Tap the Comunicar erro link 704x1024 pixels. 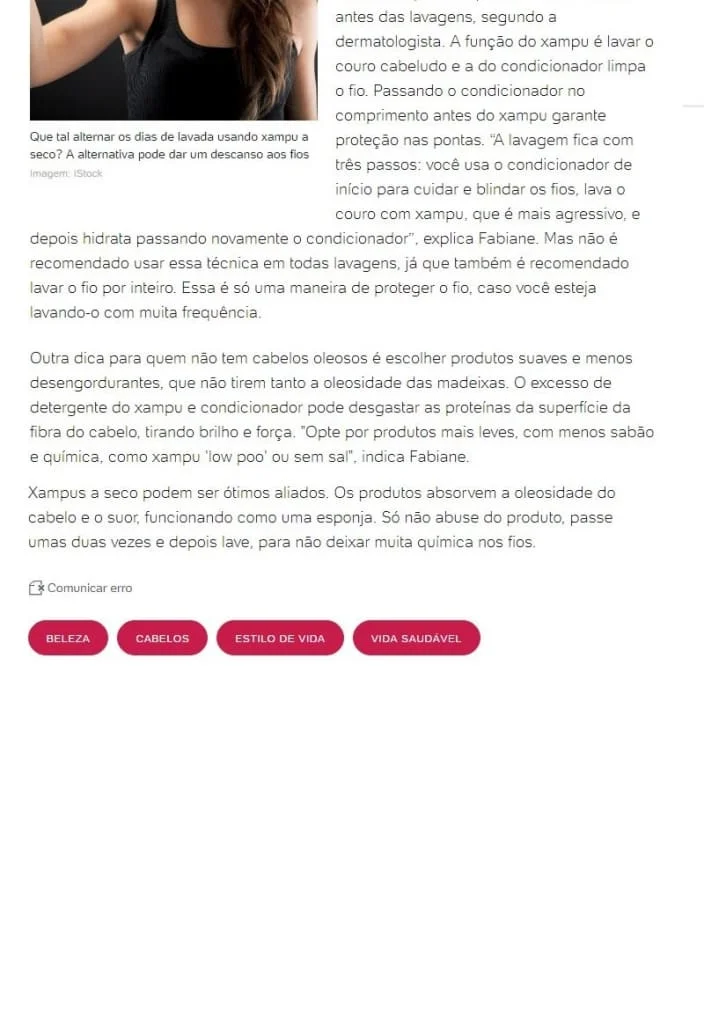pos(81,588)
